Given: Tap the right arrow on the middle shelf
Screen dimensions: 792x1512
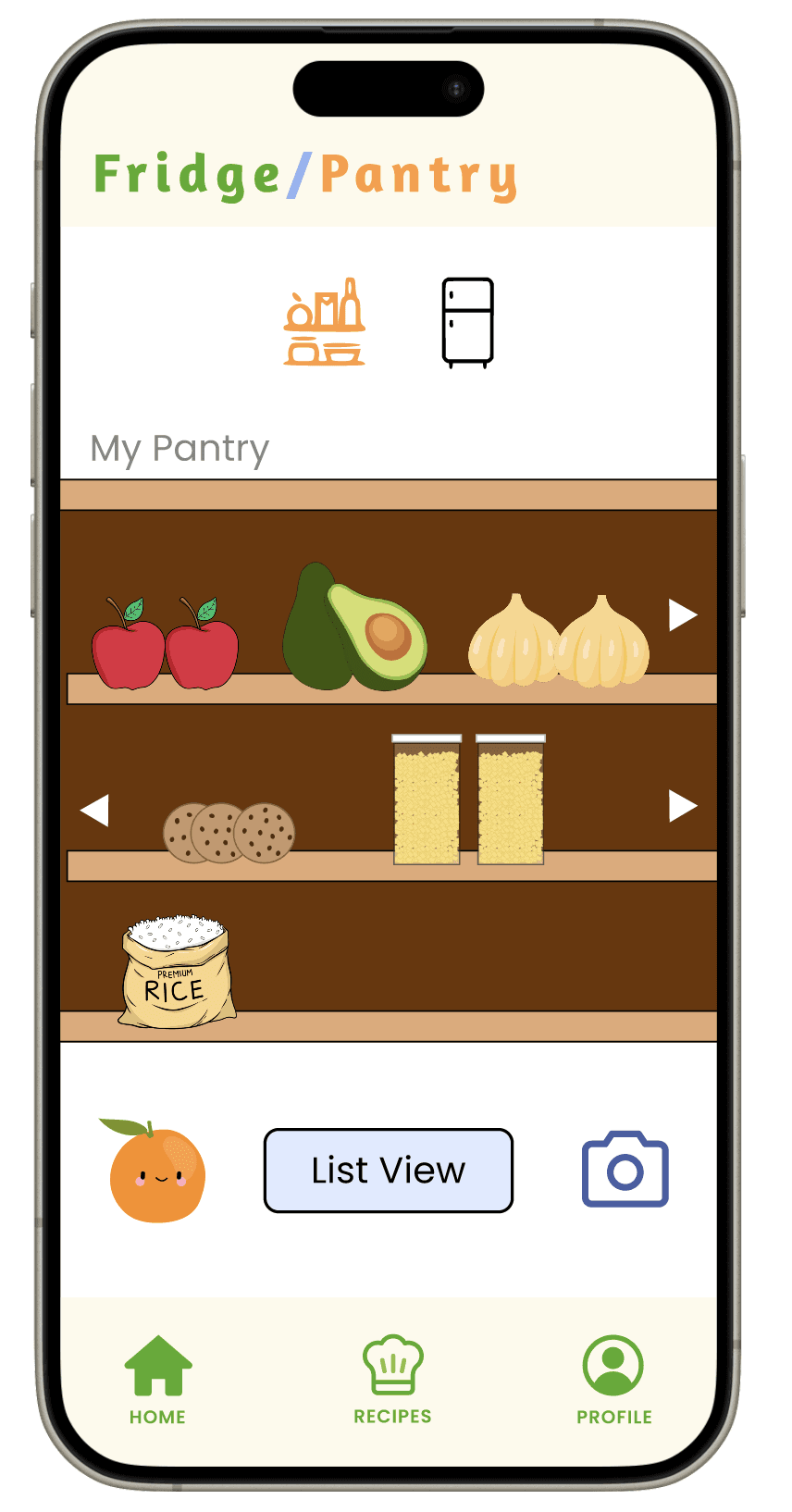Looking at the screenshot, I should point(683,806).
